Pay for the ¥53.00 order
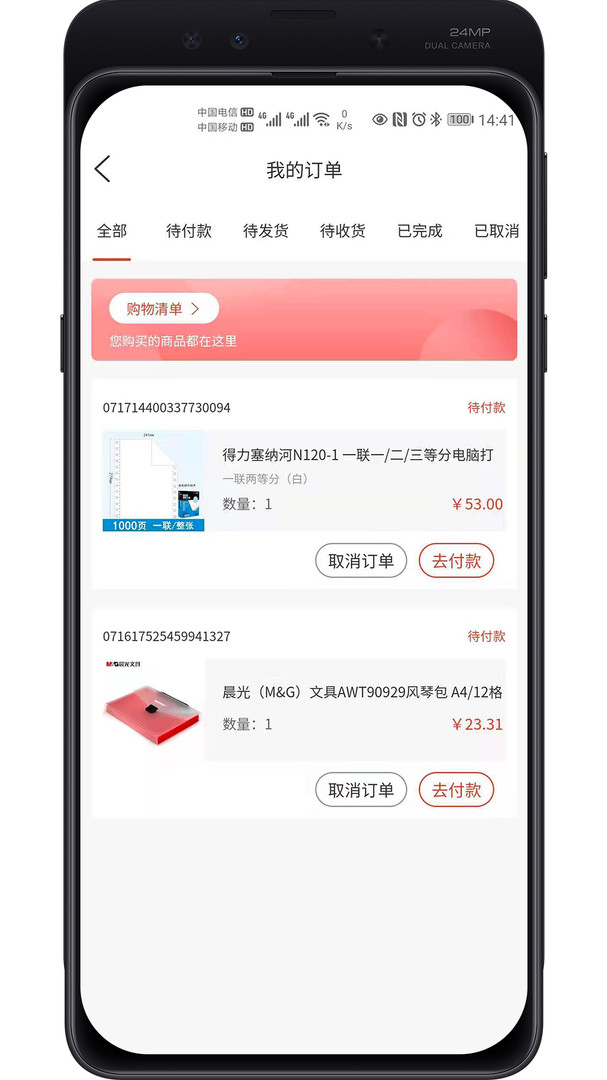Image resolution: width=607 pixels, height=1080 pixels. (456, 561)
